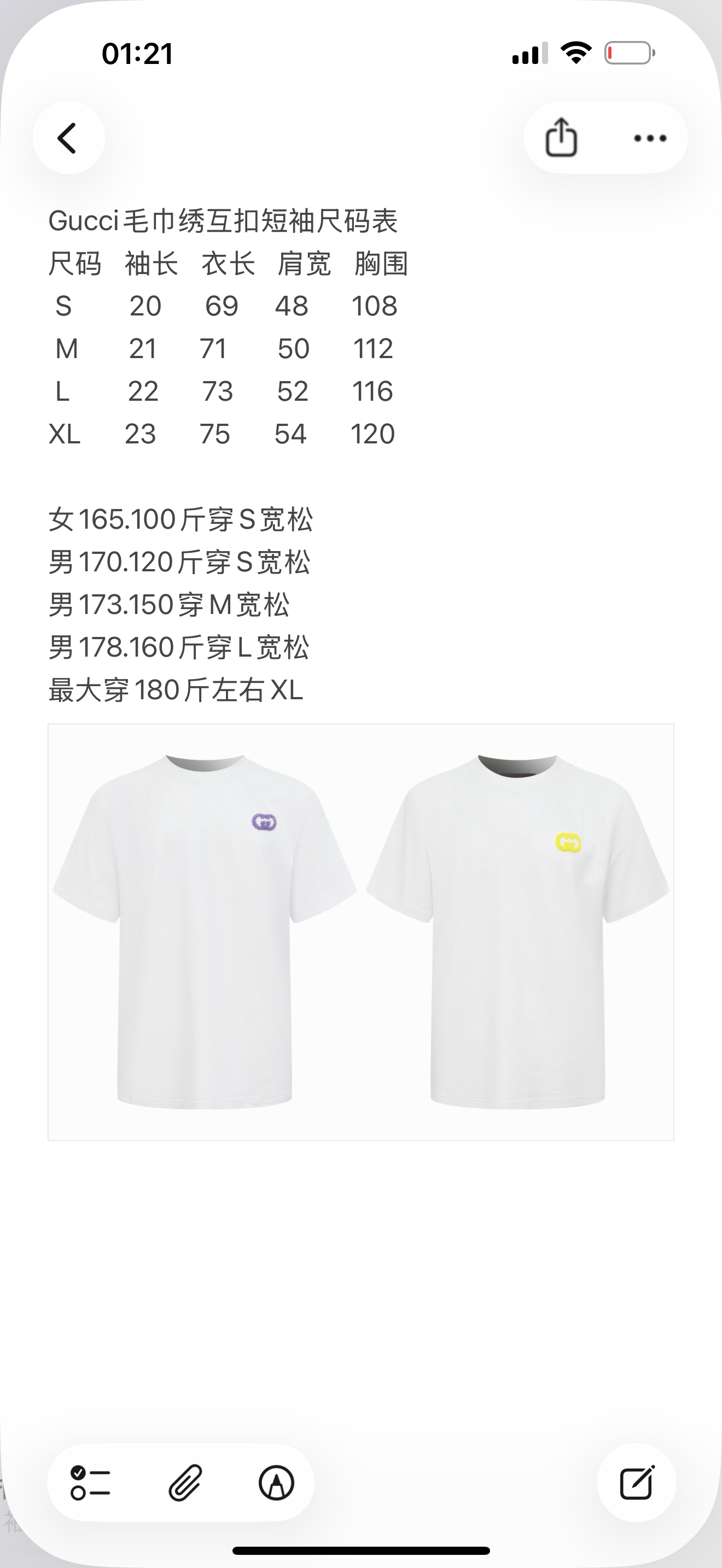
Task: Attach a file with the paperclip
Action: [184, 1483]
